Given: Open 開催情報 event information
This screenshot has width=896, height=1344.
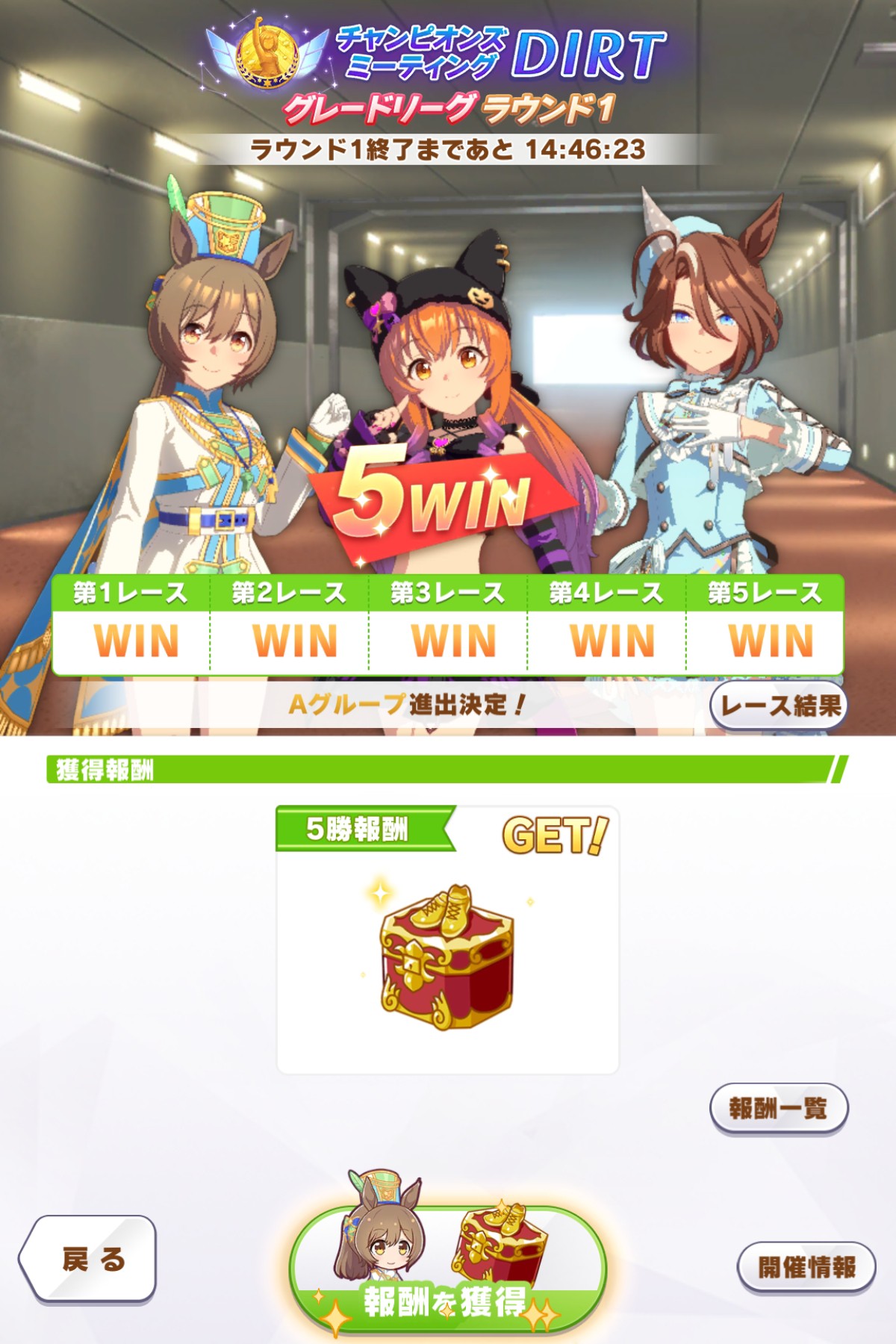Looking at the screenshot, I should [x=806, y=1266].
